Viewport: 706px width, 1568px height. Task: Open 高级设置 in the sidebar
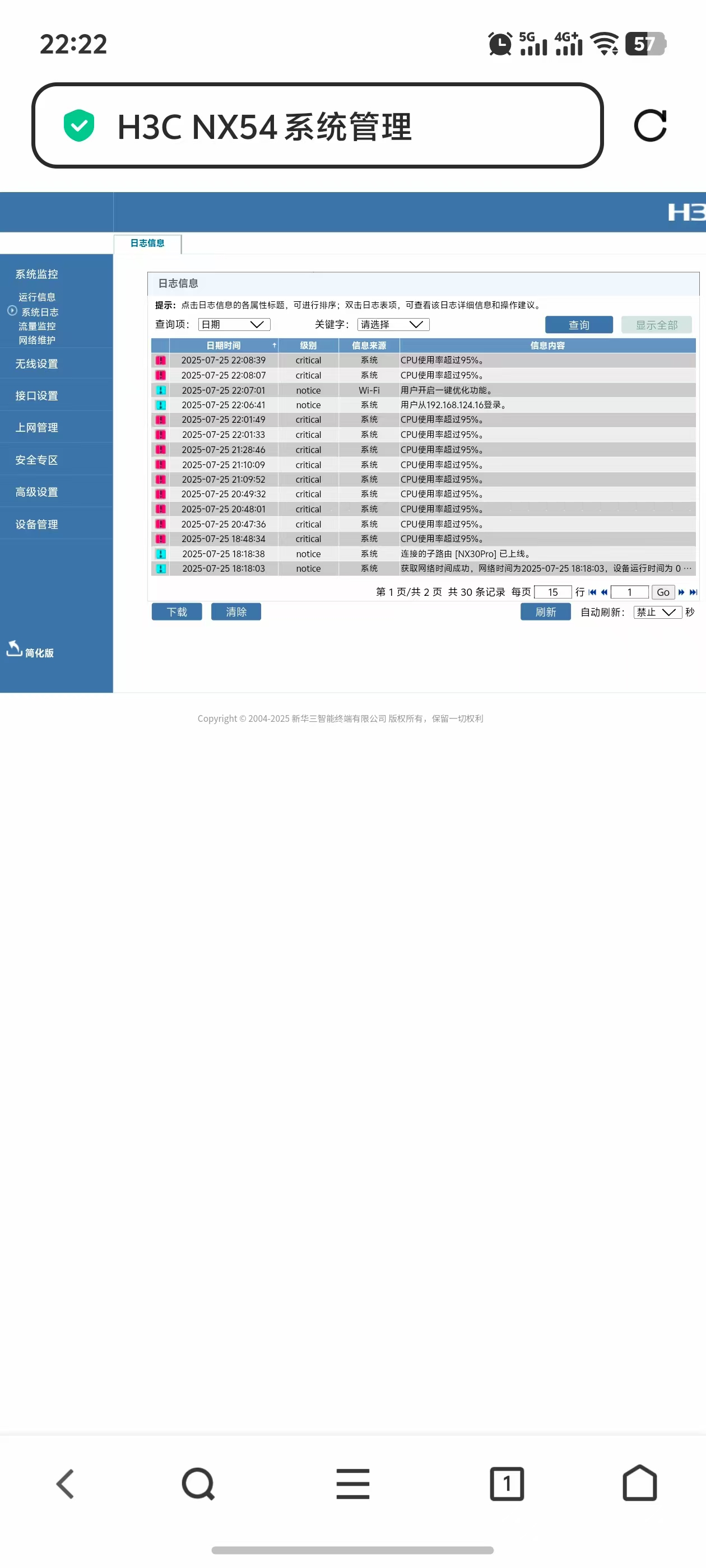[x=36, y=492]
